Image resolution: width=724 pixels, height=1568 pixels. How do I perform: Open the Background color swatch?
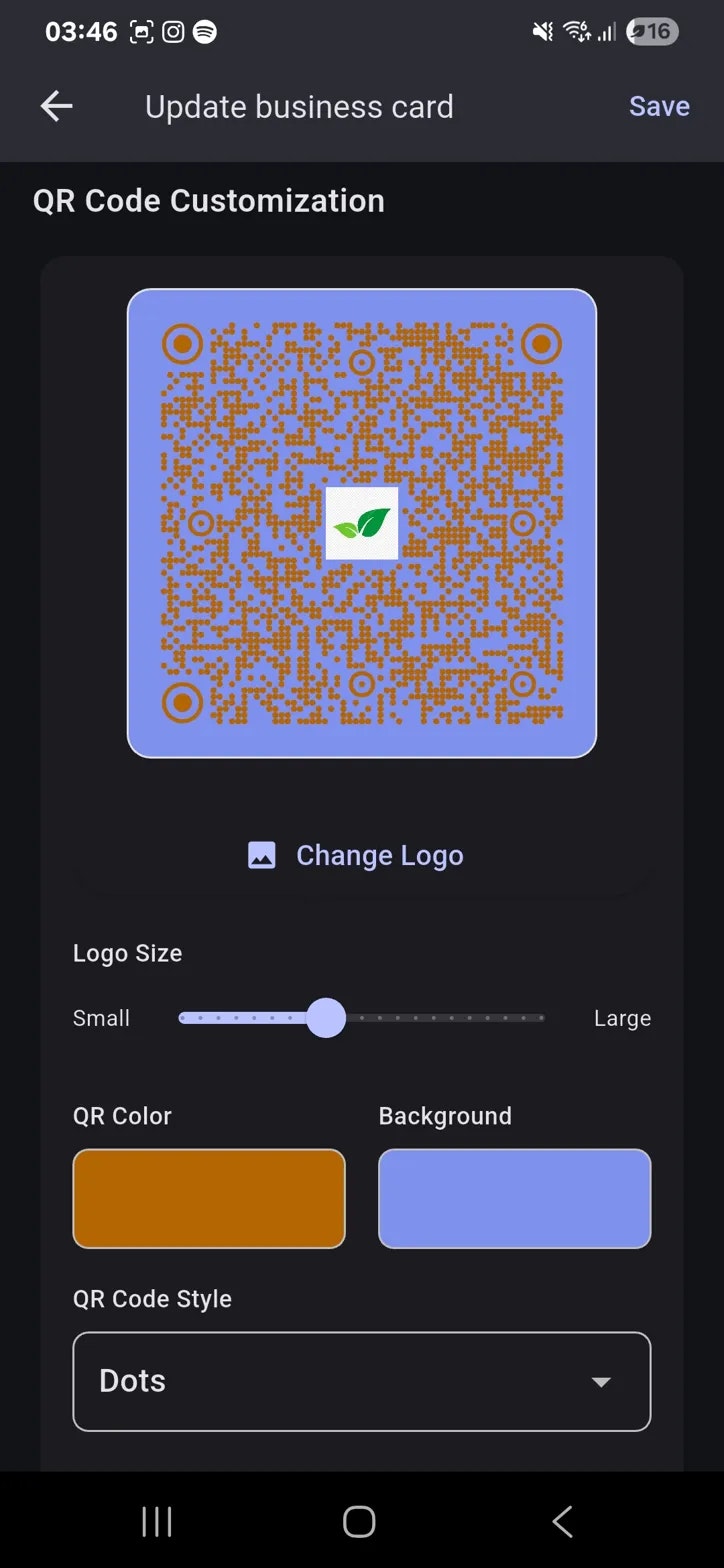[x=514, y=1198]
